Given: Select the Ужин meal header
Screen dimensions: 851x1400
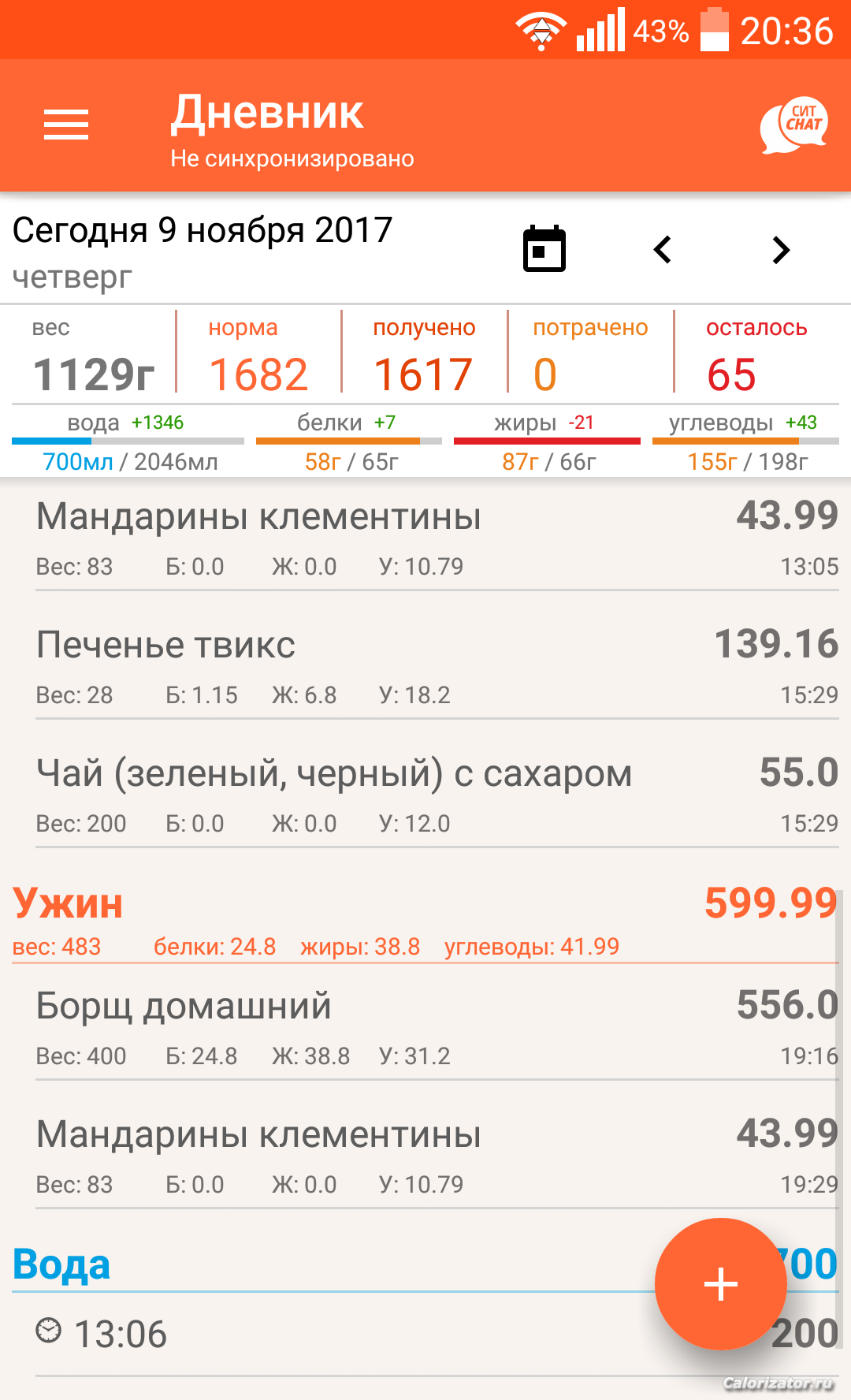Looking at the screenshot, I should [x=425, y=920].
